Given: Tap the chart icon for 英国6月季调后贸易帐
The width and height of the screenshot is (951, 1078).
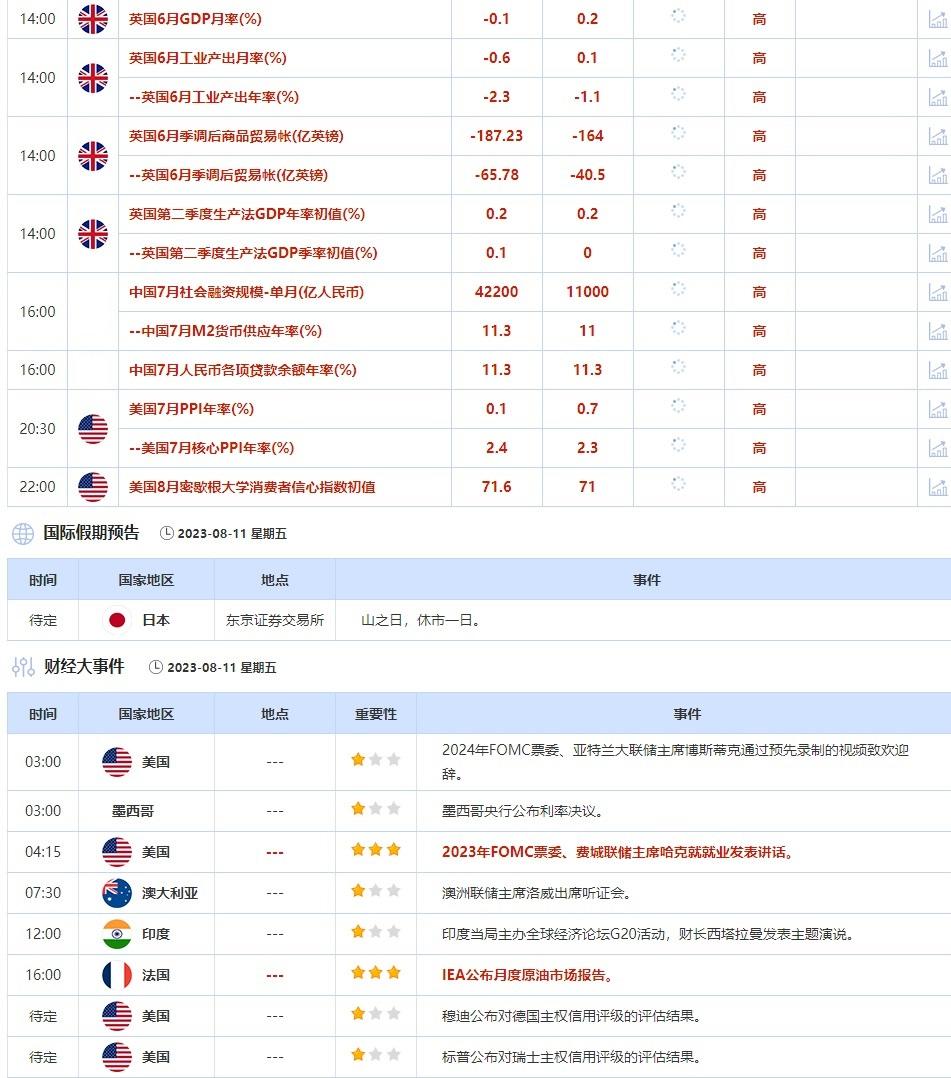Looking at the screenshot, I should pos(937,175).
